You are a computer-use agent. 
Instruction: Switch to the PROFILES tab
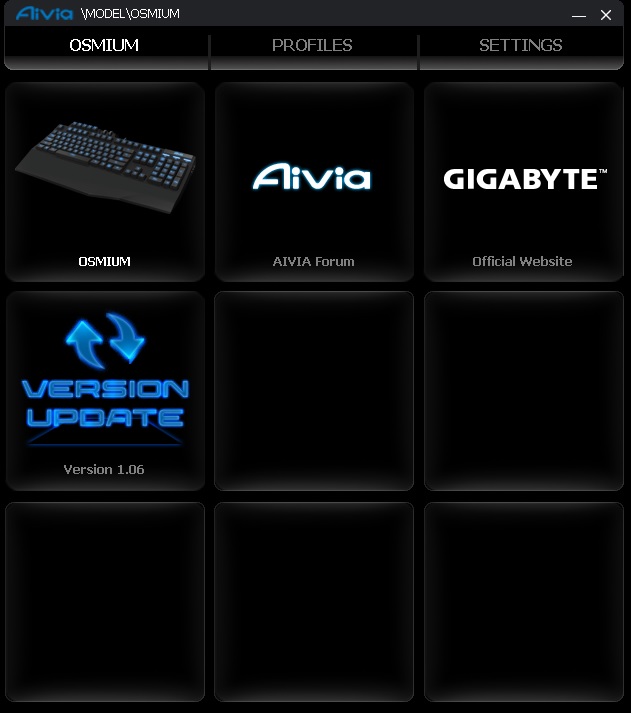(312, 46)
